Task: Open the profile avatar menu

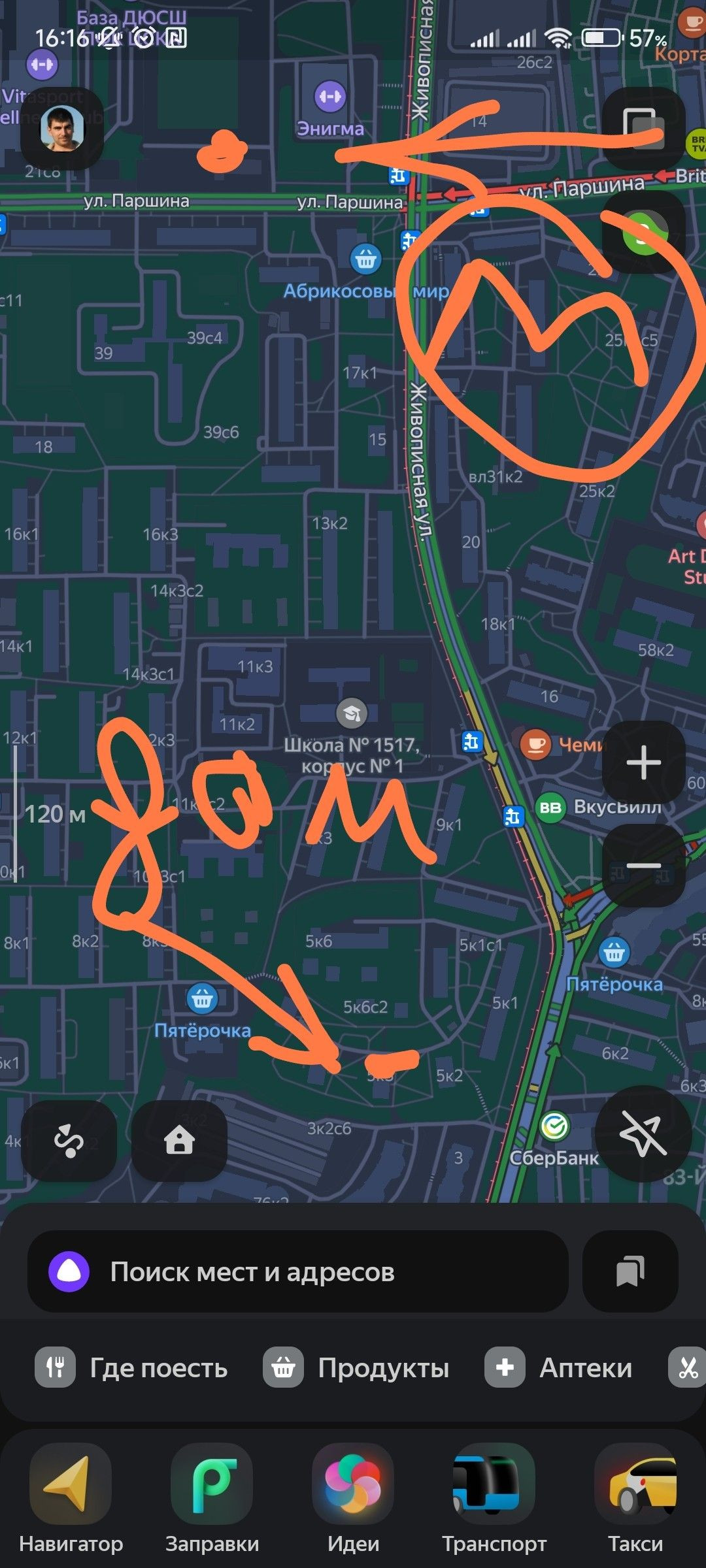Action: pyautogui.click(x=62, y=129)
